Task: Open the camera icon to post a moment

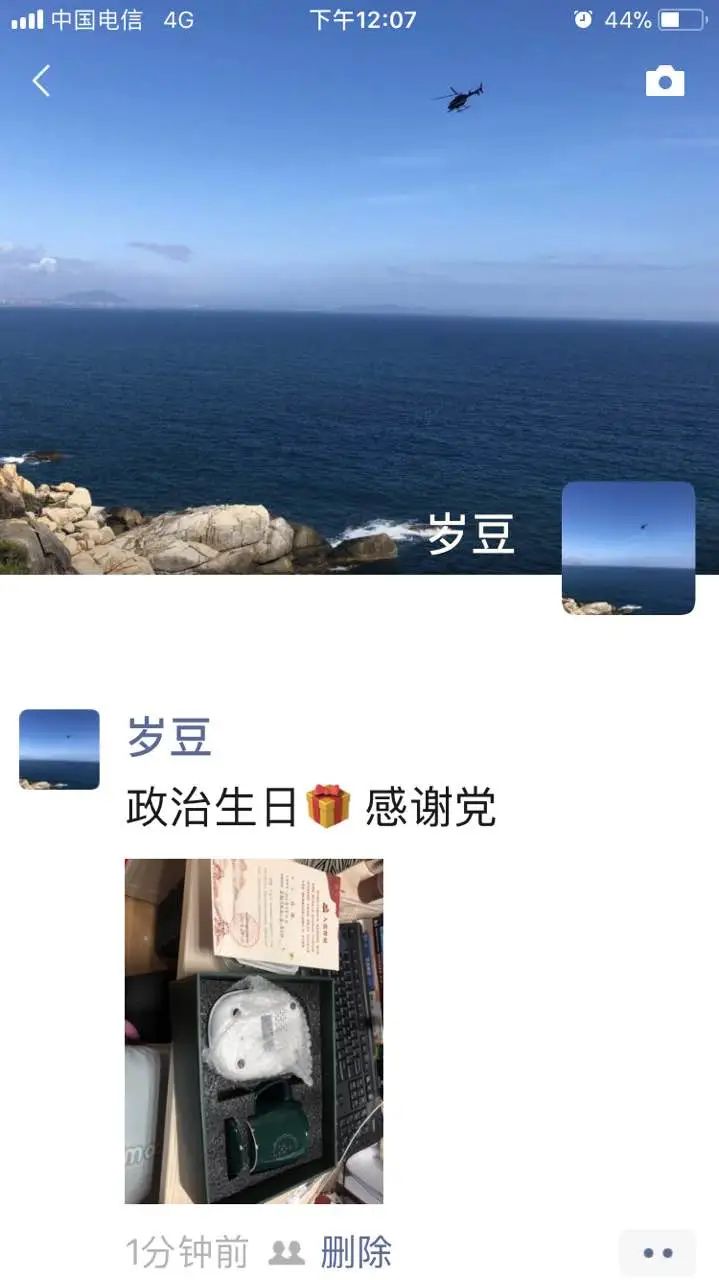Action: 665,82
